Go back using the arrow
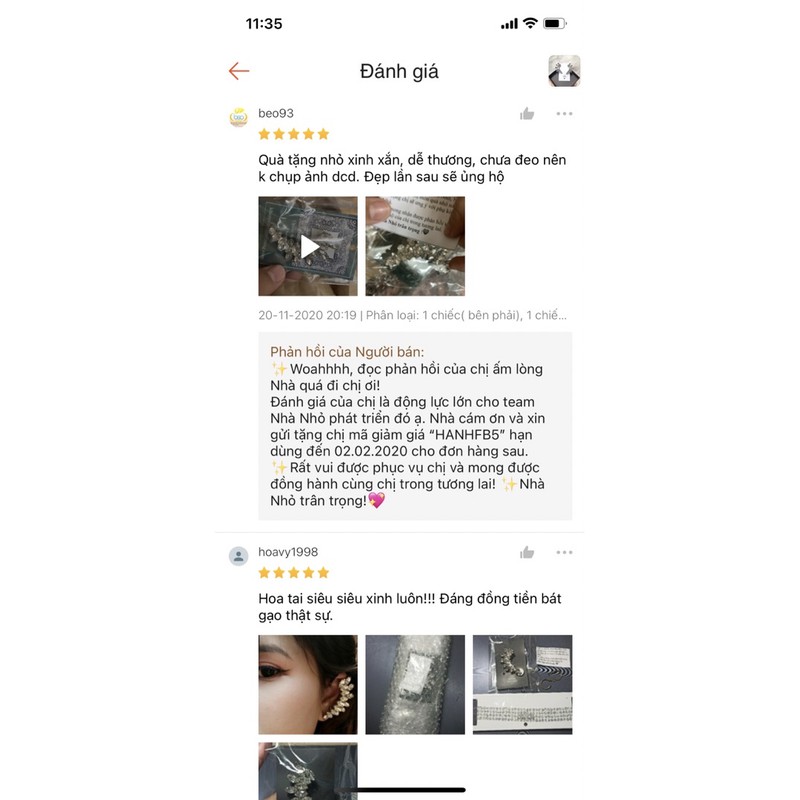 [239, 71]
